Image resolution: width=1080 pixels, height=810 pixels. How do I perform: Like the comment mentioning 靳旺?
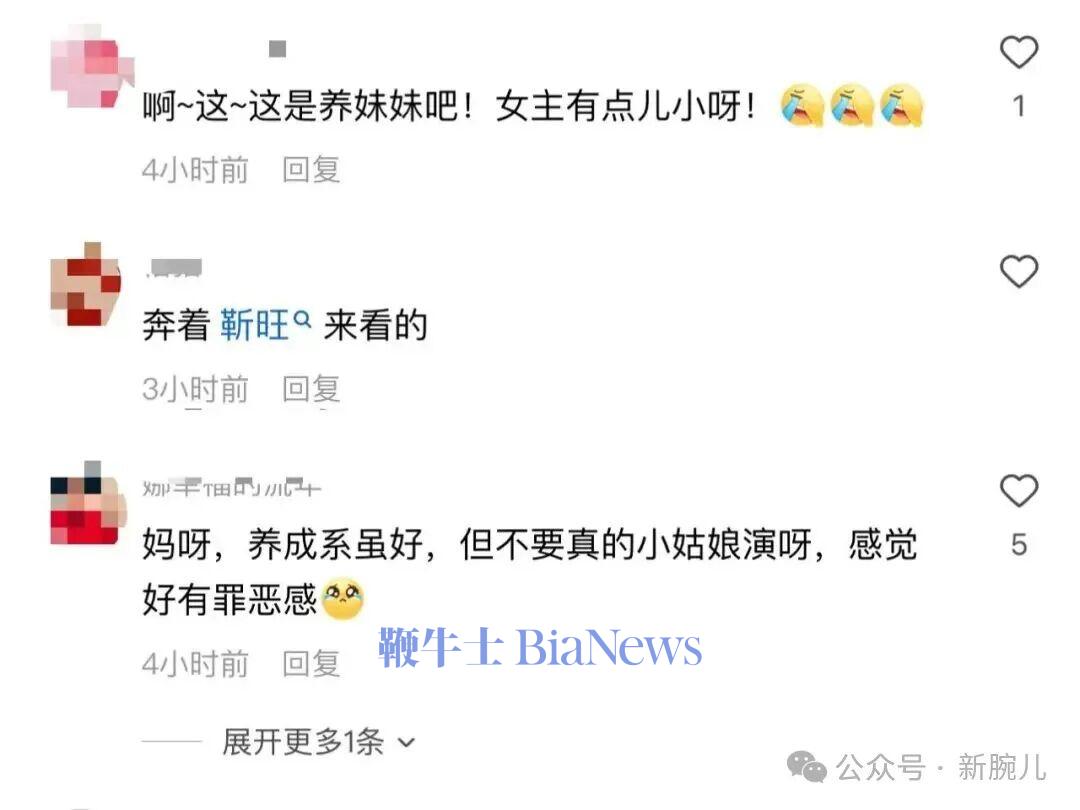coord(1018,271)
